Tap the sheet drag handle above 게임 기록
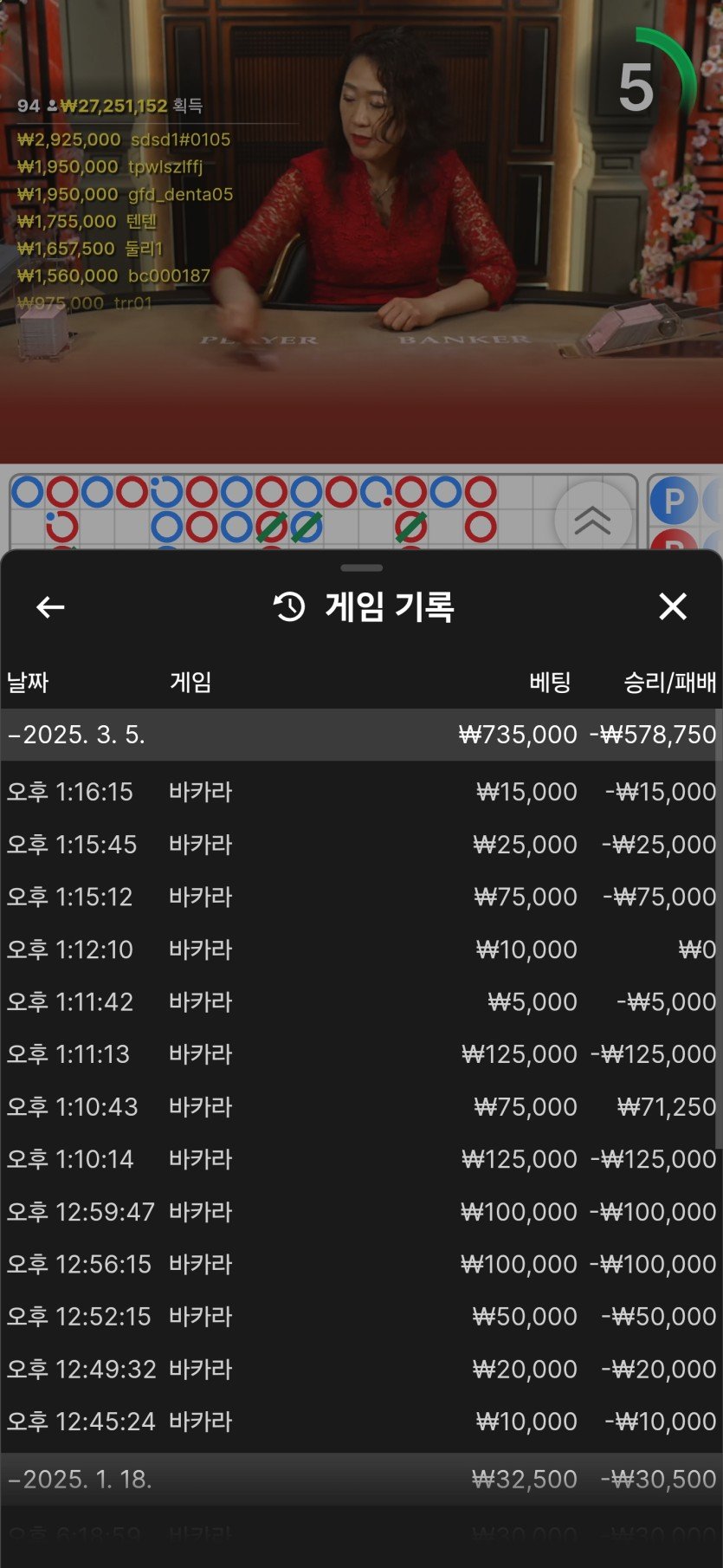The image size is (723, 1568). pos(362,568)
